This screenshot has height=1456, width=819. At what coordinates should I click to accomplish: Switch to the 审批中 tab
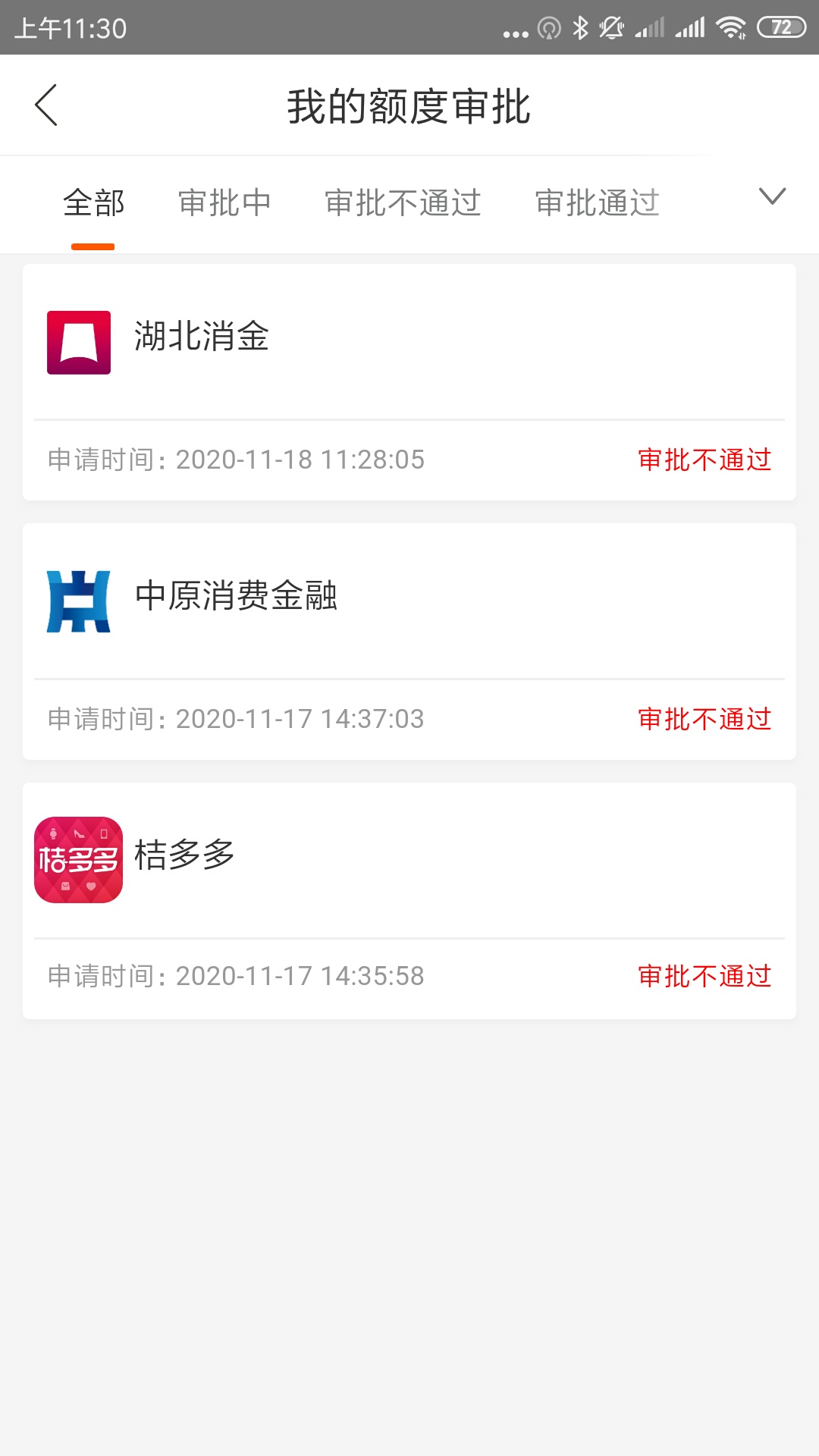click(224, 203)
